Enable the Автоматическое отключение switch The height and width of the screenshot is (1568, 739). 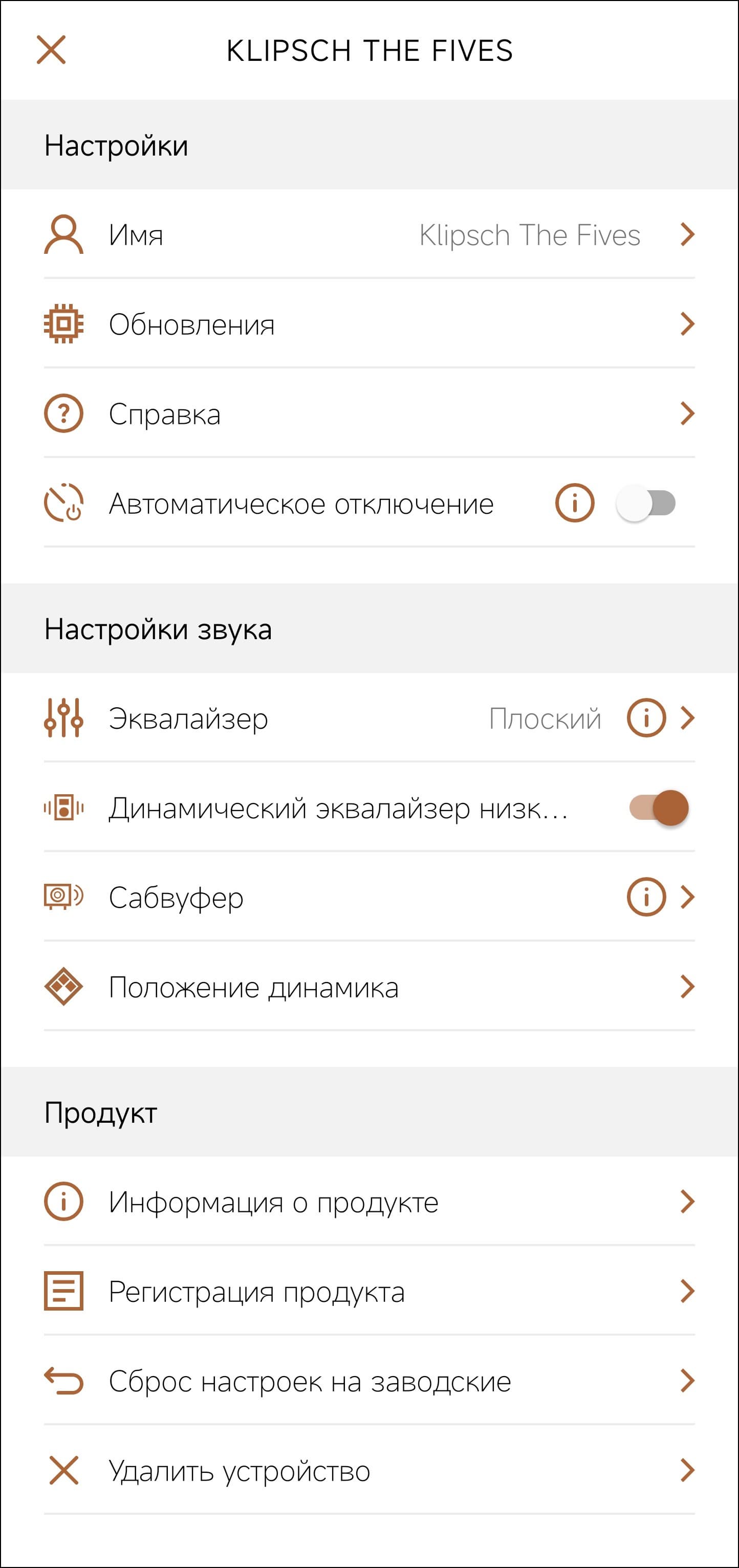tap(646, 504)
